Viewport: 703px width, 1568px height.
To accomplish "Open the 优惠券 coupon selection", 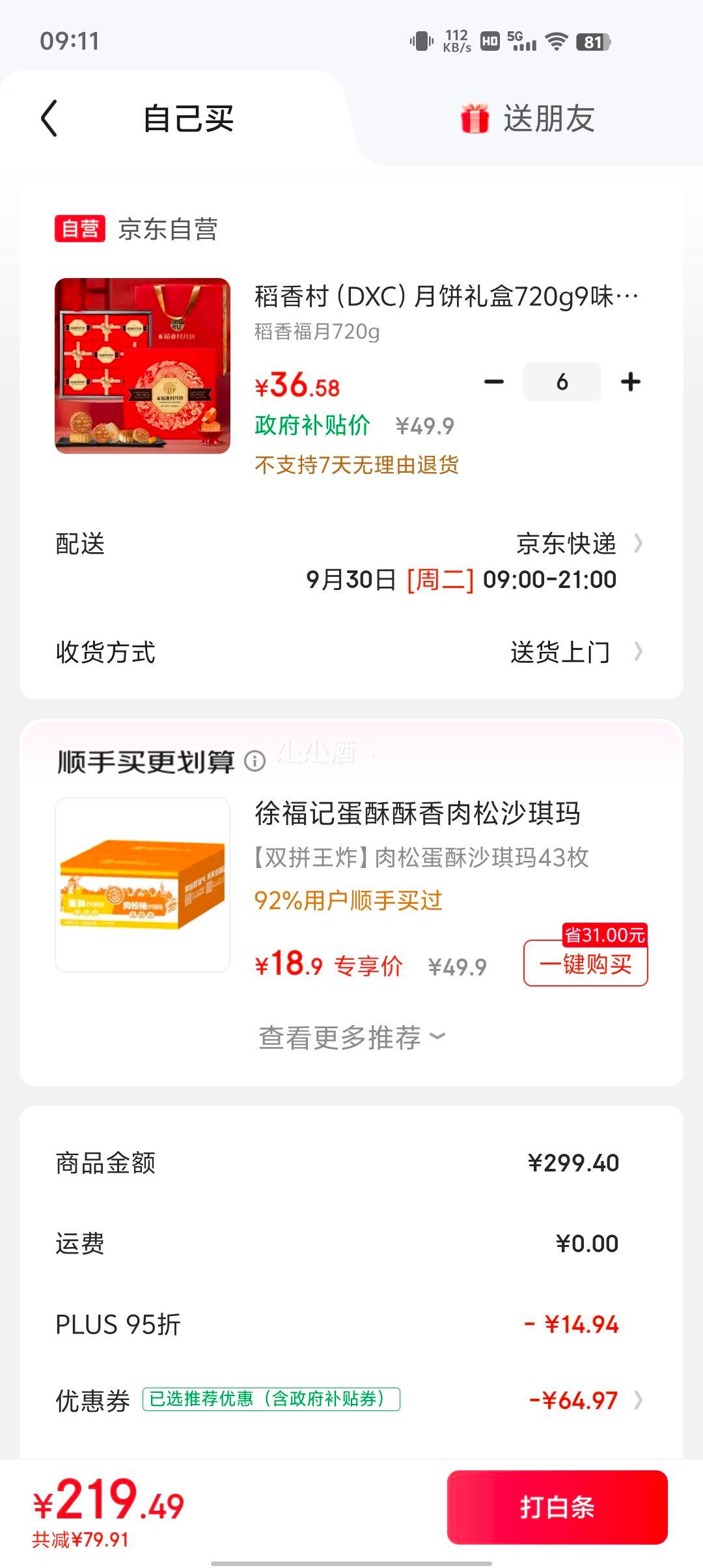I will click(573, 1400).
